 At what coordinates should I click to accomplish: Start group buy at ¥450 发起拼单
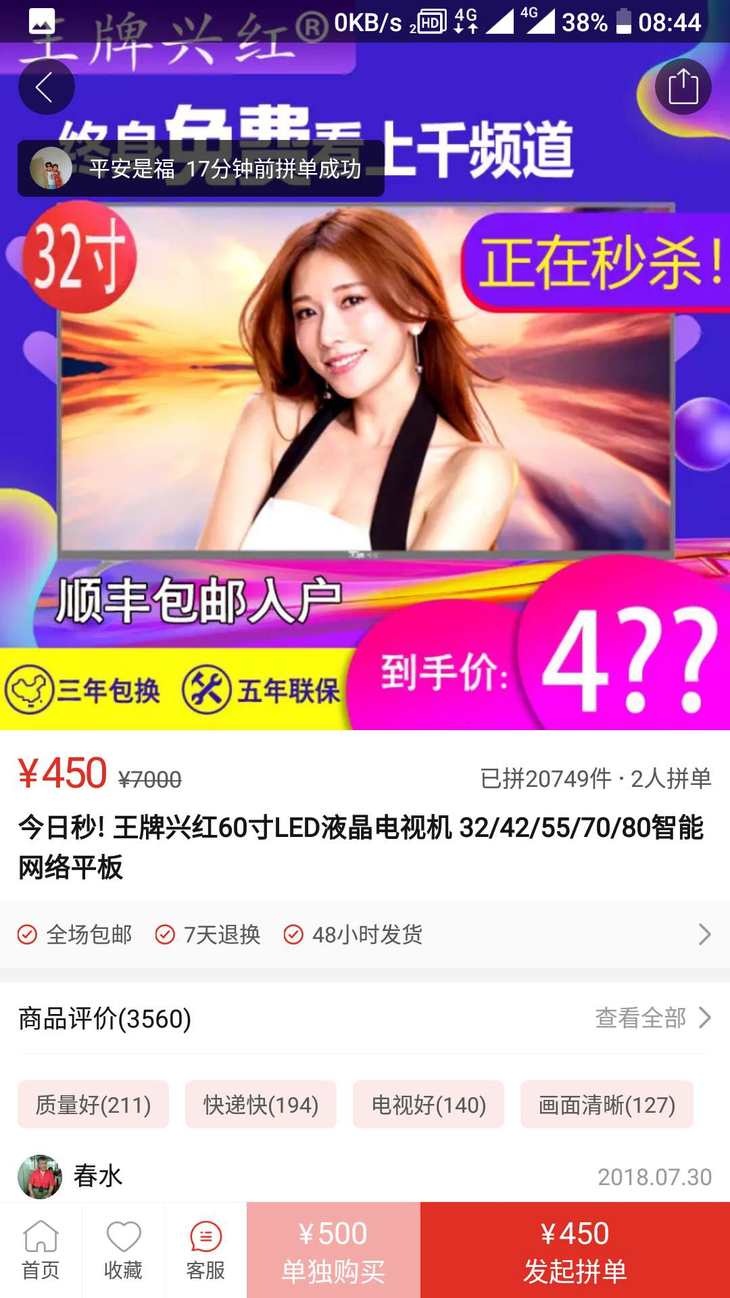point(575,1250)
